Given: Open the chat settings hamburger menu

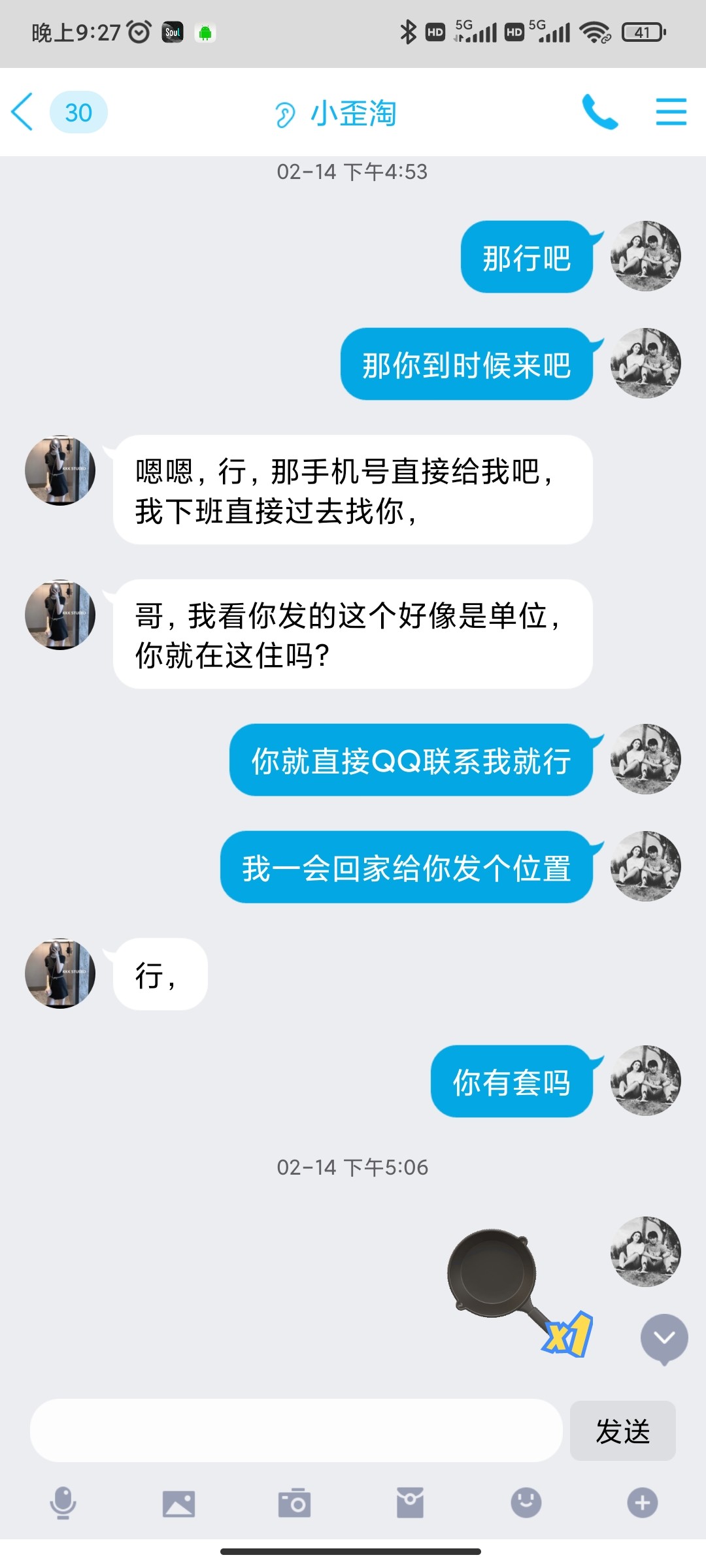Looking at the screenshot, I should click(670, 112).
